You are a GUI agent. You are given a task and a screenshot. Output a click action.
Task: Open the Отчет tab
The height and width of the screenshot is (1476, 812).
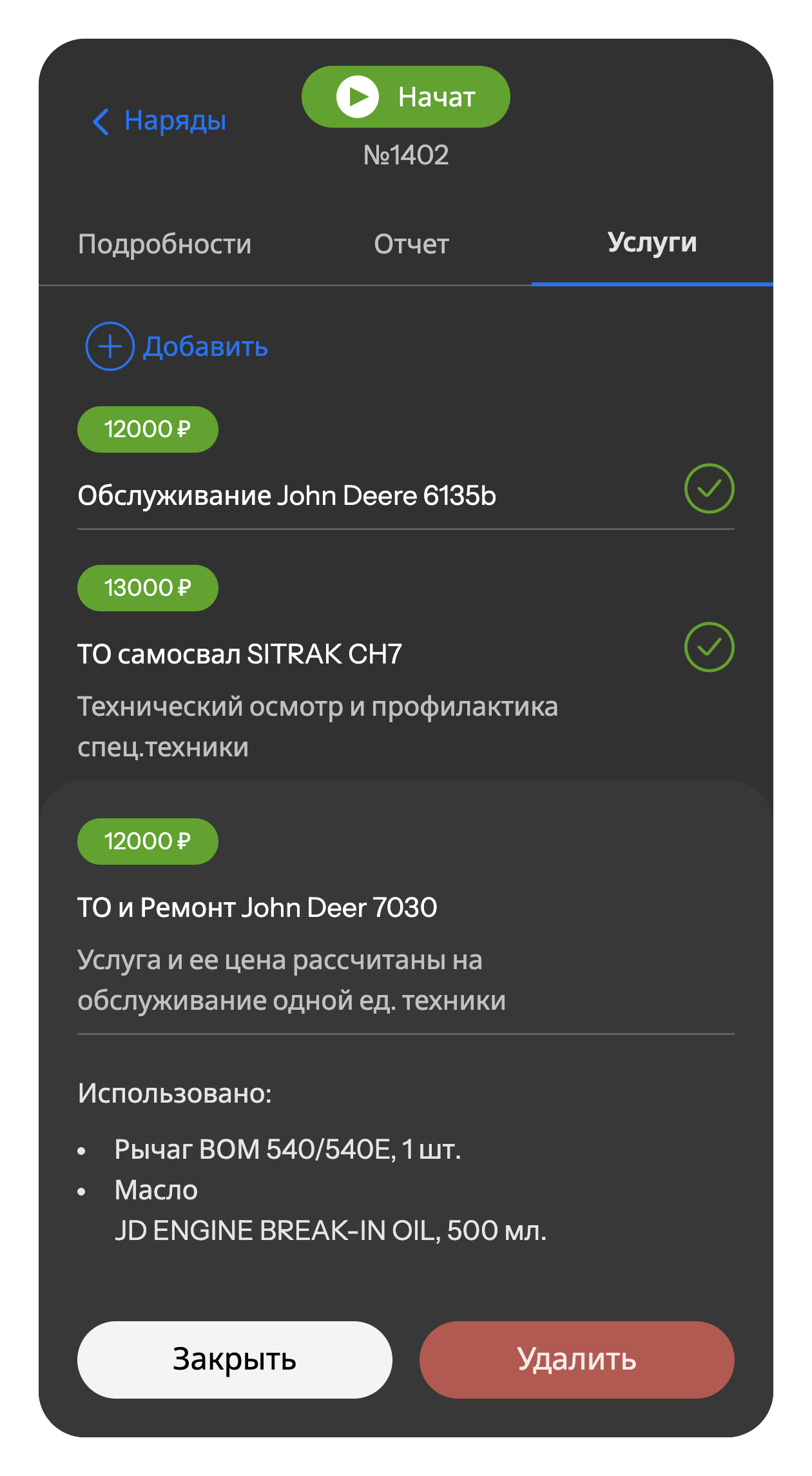(411, 244)
